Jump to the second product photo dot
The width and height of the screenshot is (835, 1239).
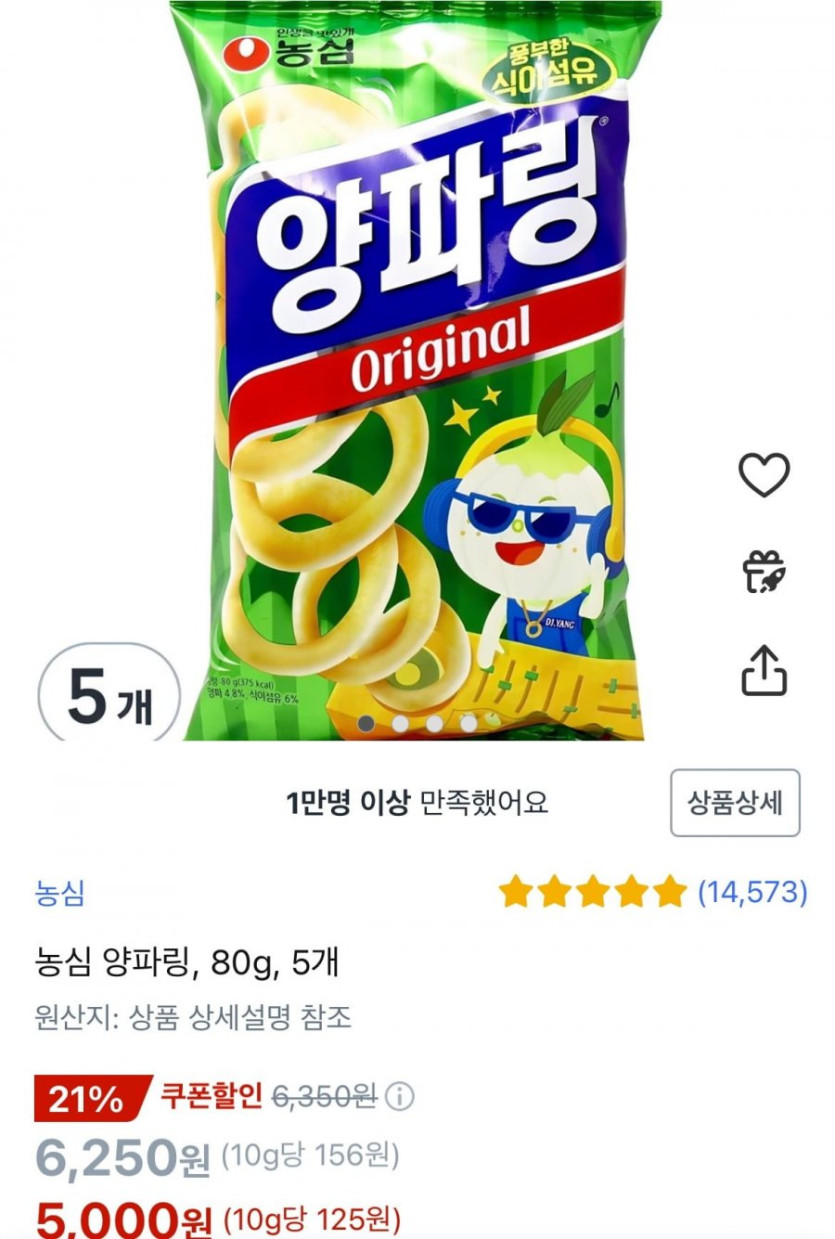point(400,723)
